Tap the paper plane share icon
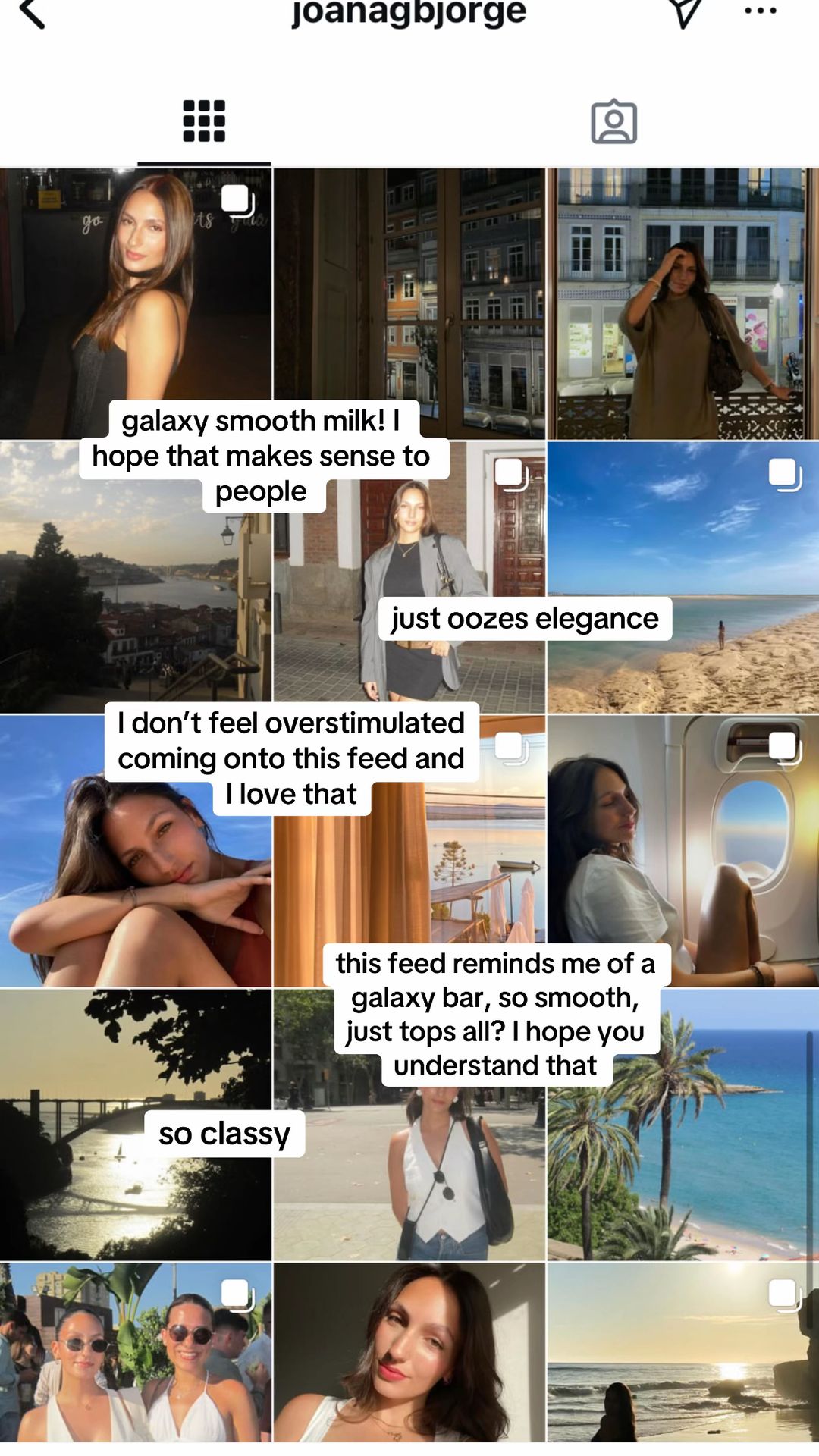Viewport: 819px width, 1456px height. [686, 12]
